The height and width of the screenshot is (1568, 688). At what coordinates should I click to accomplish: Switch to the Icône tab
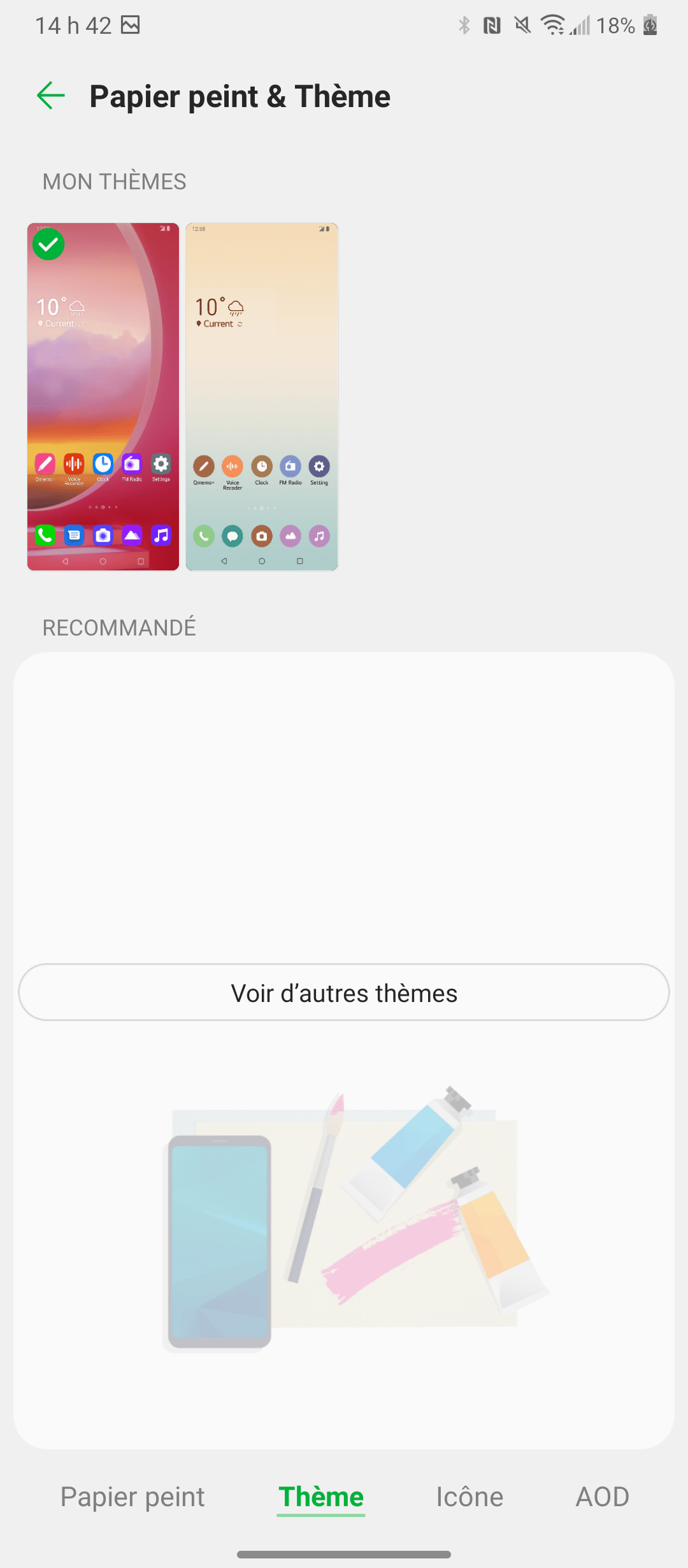pyautogui.click(x=469, y=1497)
